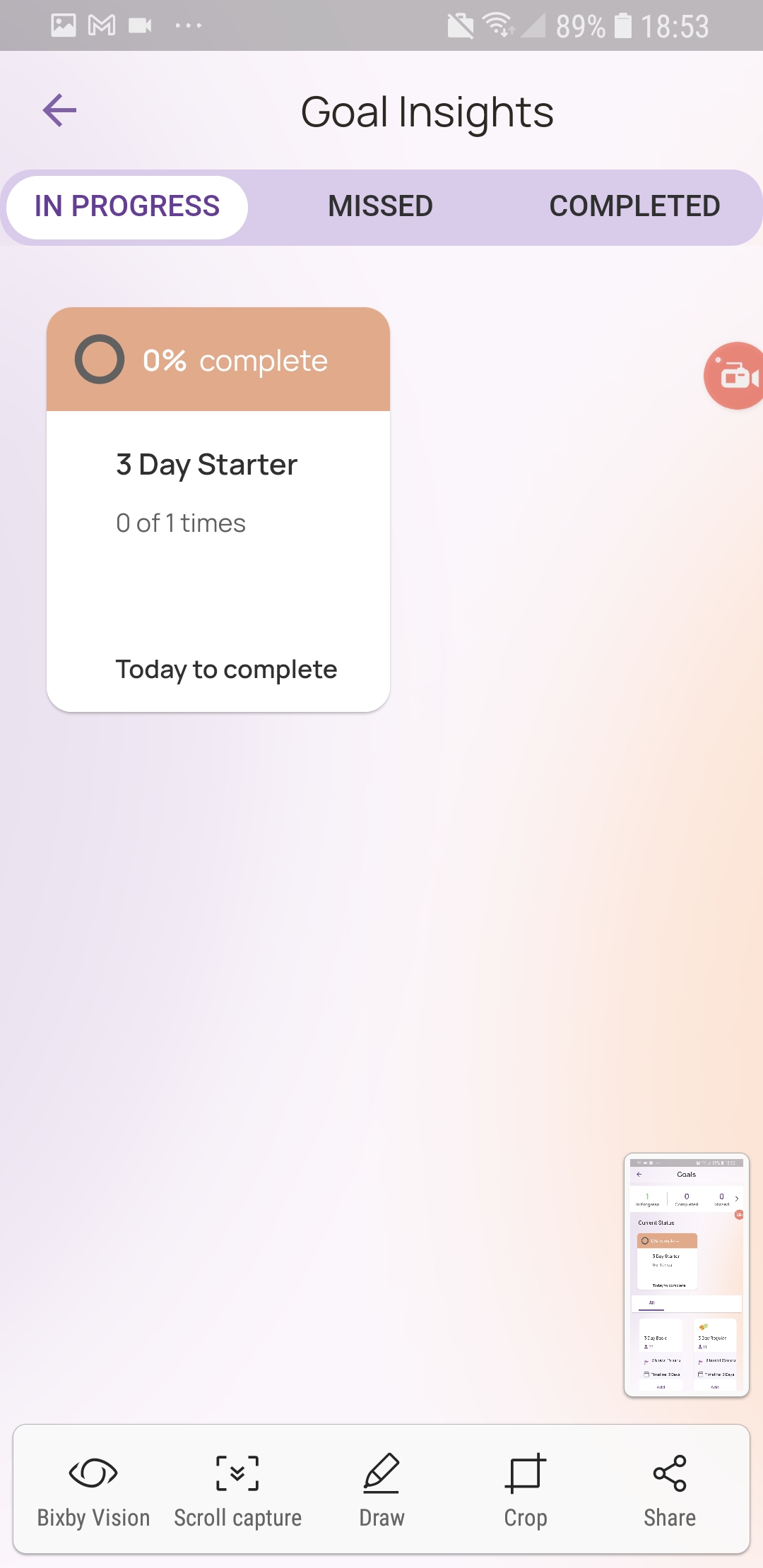The width and height of the screenshot is (763, 1568).
Task: Open the screenshot preview thumbnail
Action: click(686, 1274)
